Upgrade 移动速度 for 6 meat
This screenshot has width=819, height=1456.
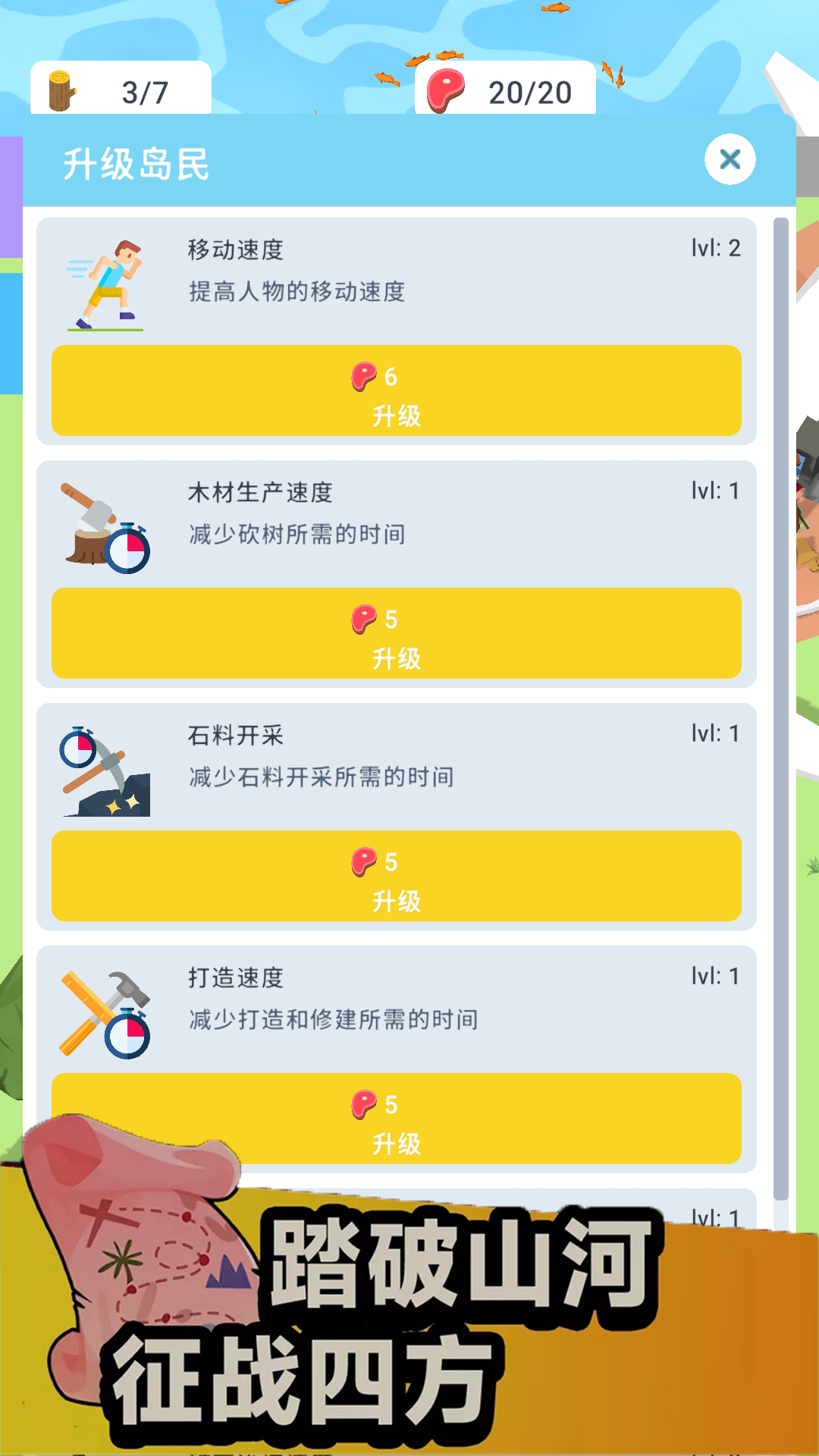coord(396,391)
